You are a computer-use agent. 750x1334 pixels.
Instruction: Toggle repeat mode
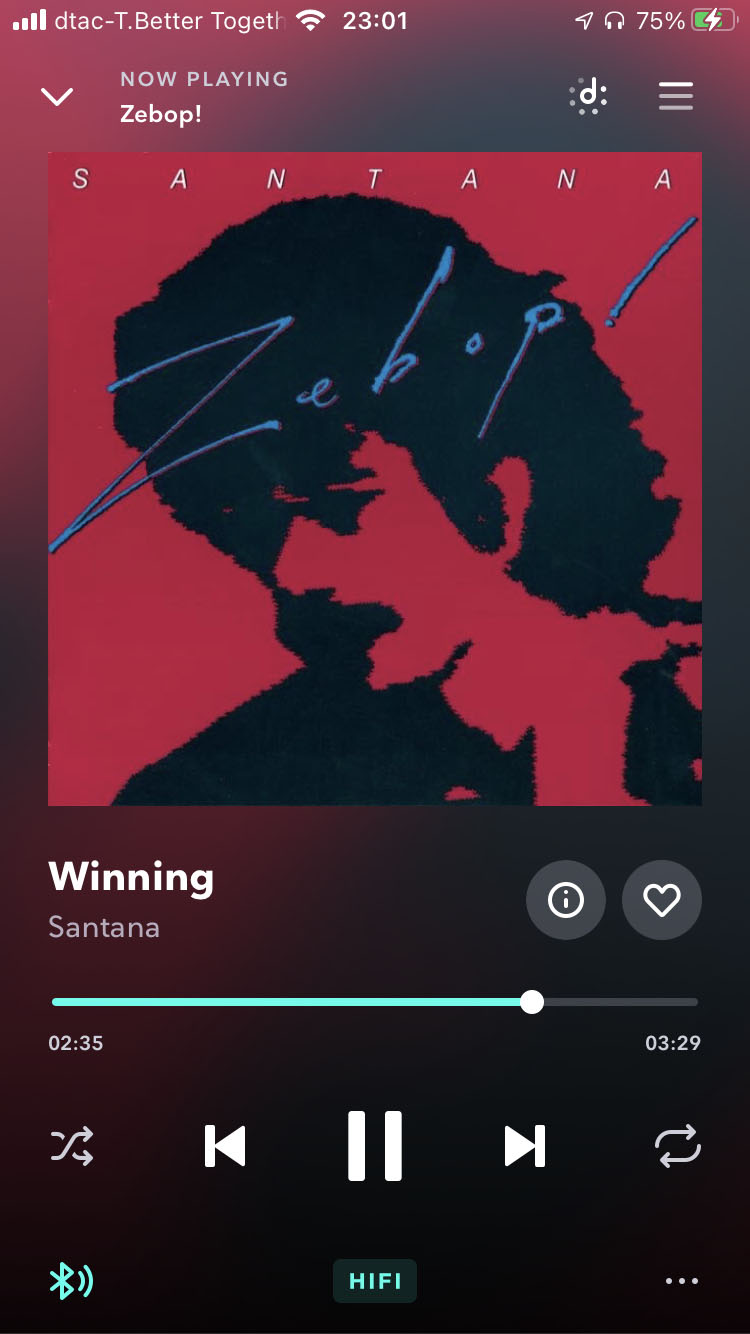point(678,1146)
